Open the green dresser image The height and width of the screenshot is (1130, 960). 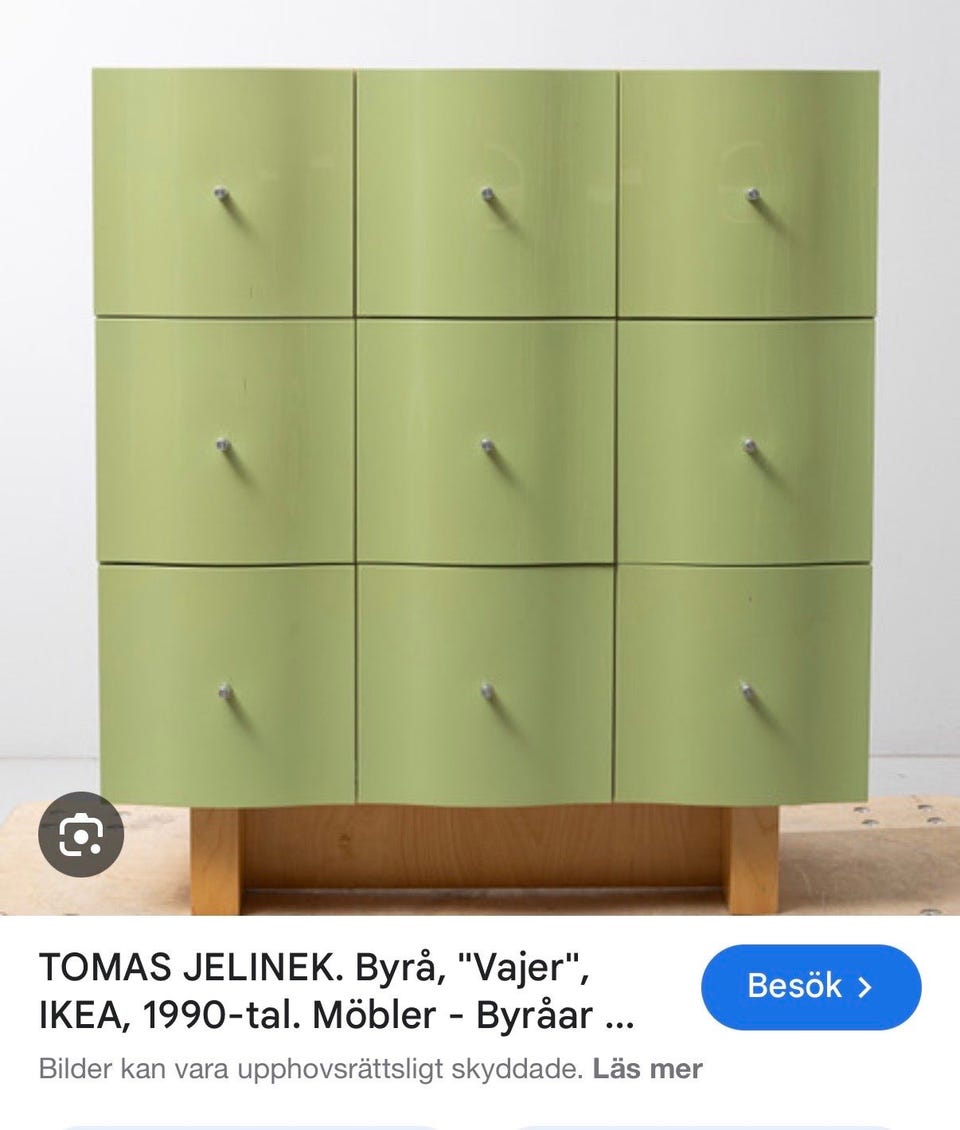(485, 440)
